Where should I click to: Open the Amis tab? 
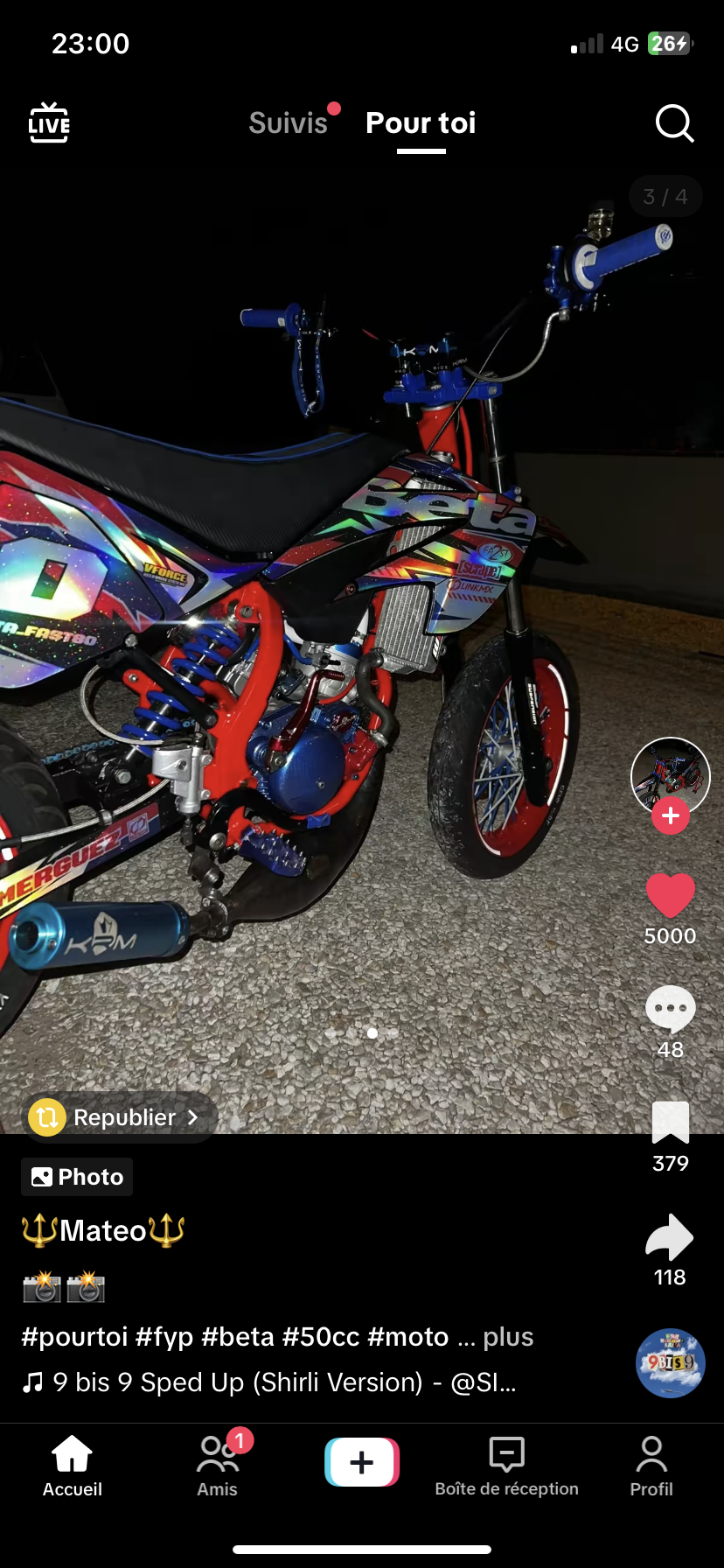(217, 1465)
